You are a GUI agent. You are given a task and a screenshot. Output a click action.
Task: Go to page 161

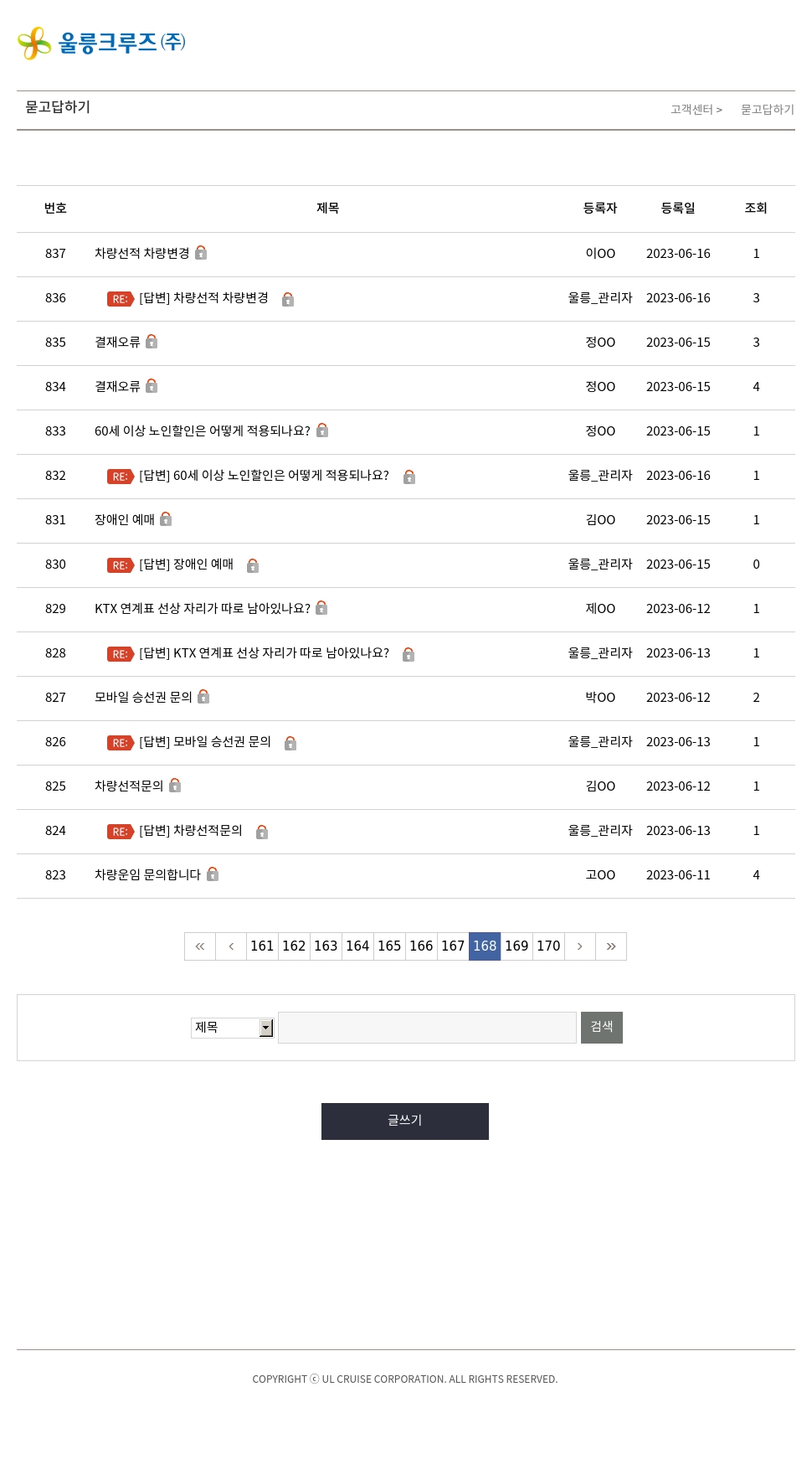click(x=262, y=946)
